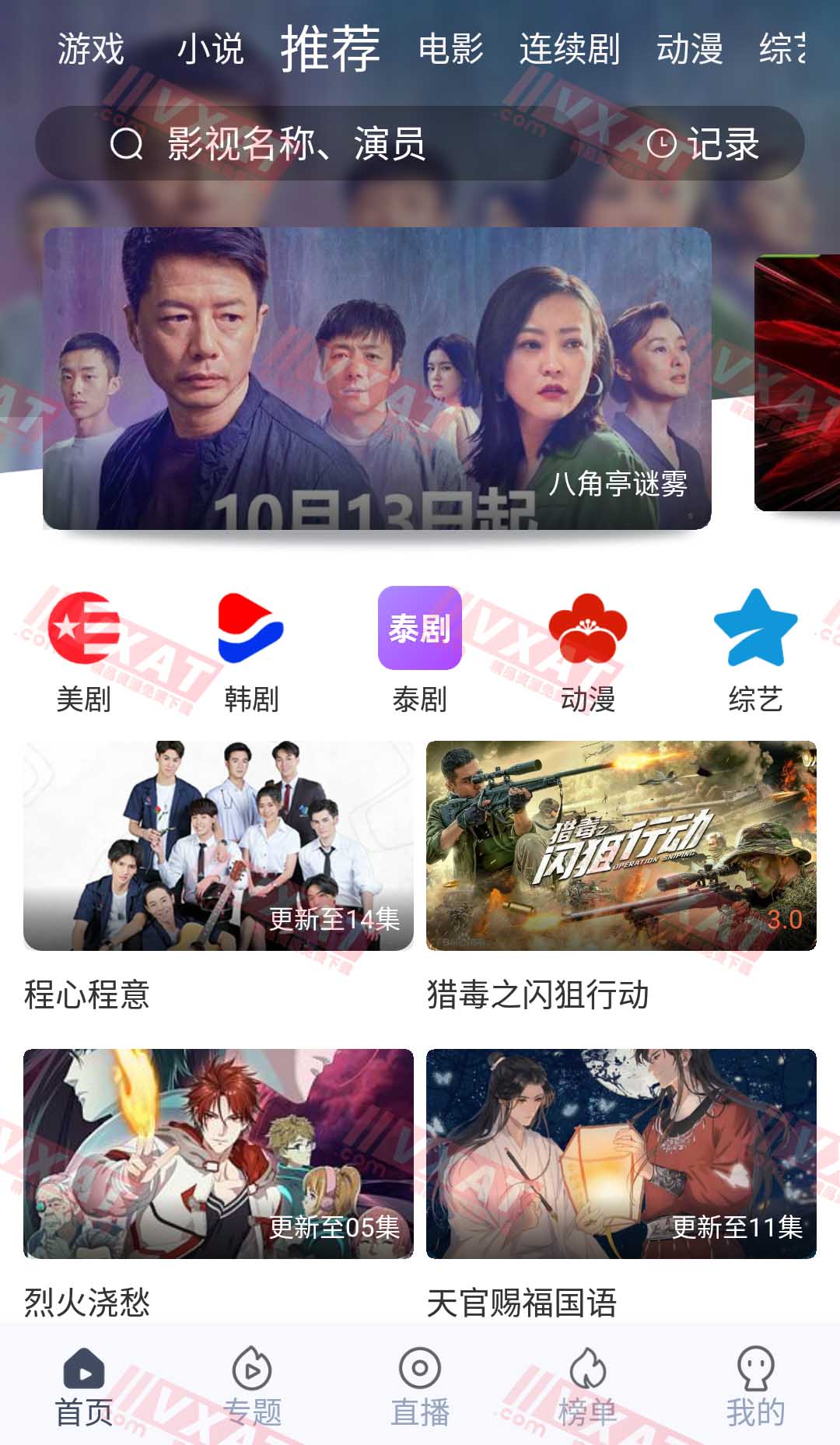
Task: Open the 动漫 category shortcut with flower icon
Action: (588, 650)
